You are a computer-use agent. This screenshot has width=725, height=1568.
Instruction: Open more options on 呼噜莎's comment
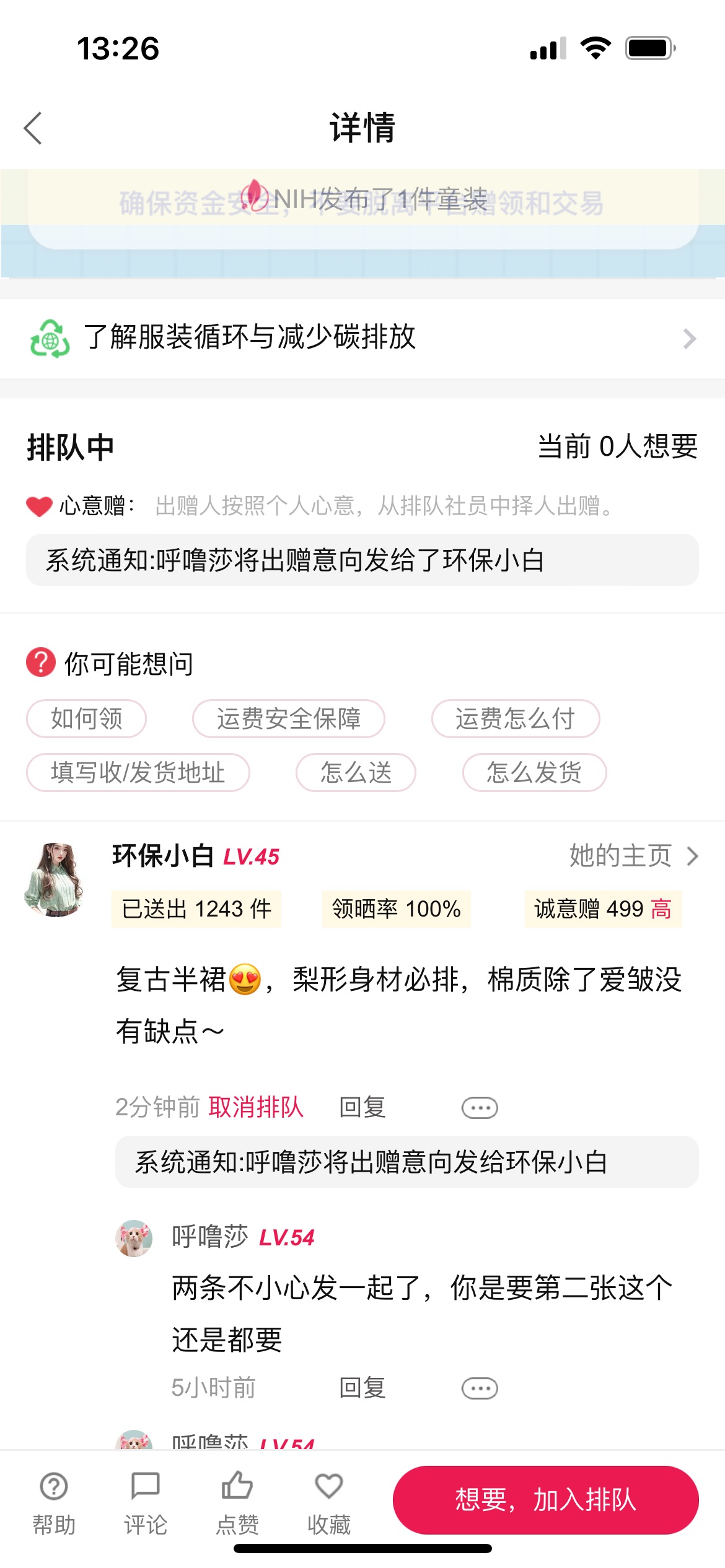(480, 1388)
